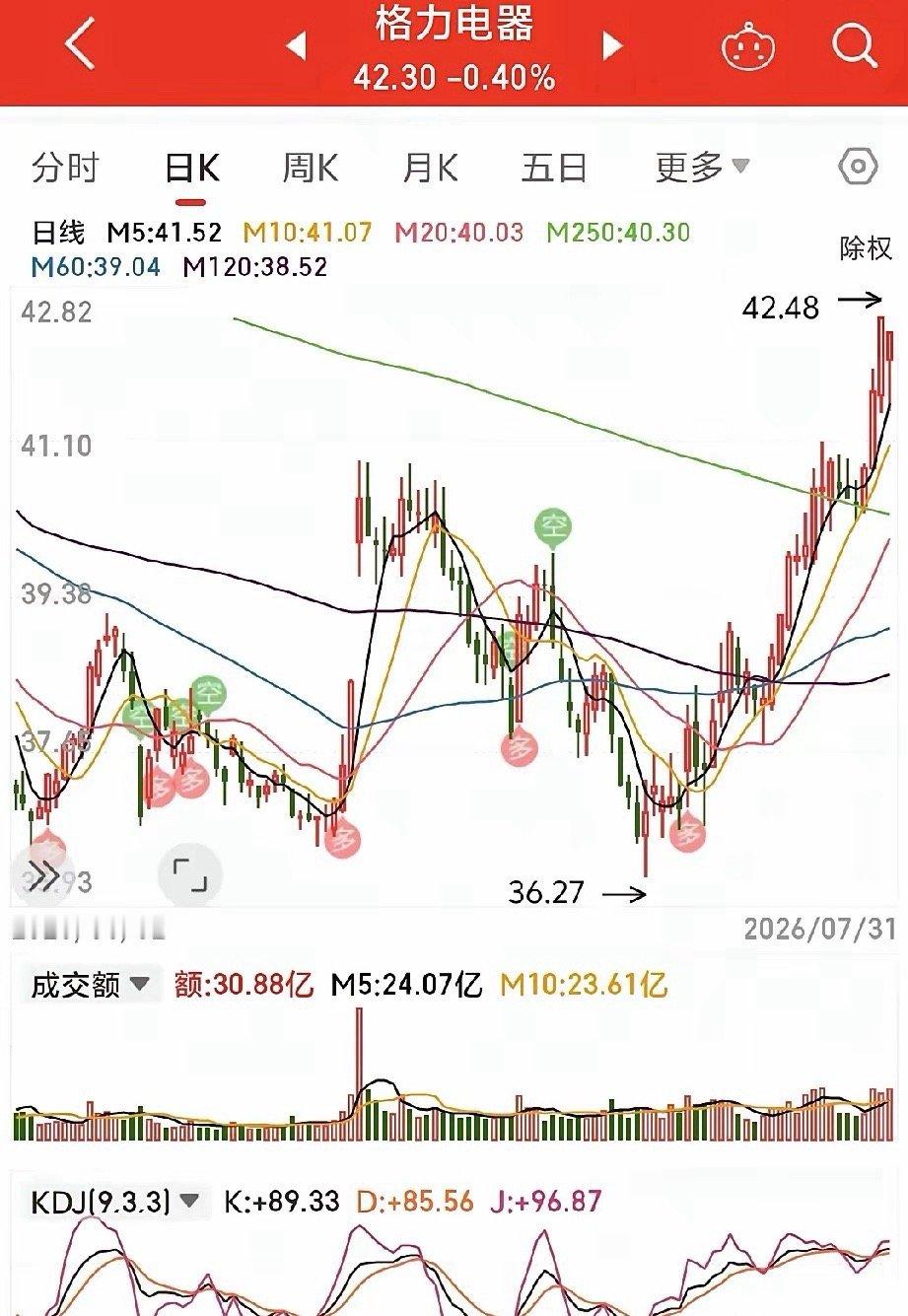Go back using the top-left arrow
This screenshot has height=1316, width=908.
click(x=80, y=45)
